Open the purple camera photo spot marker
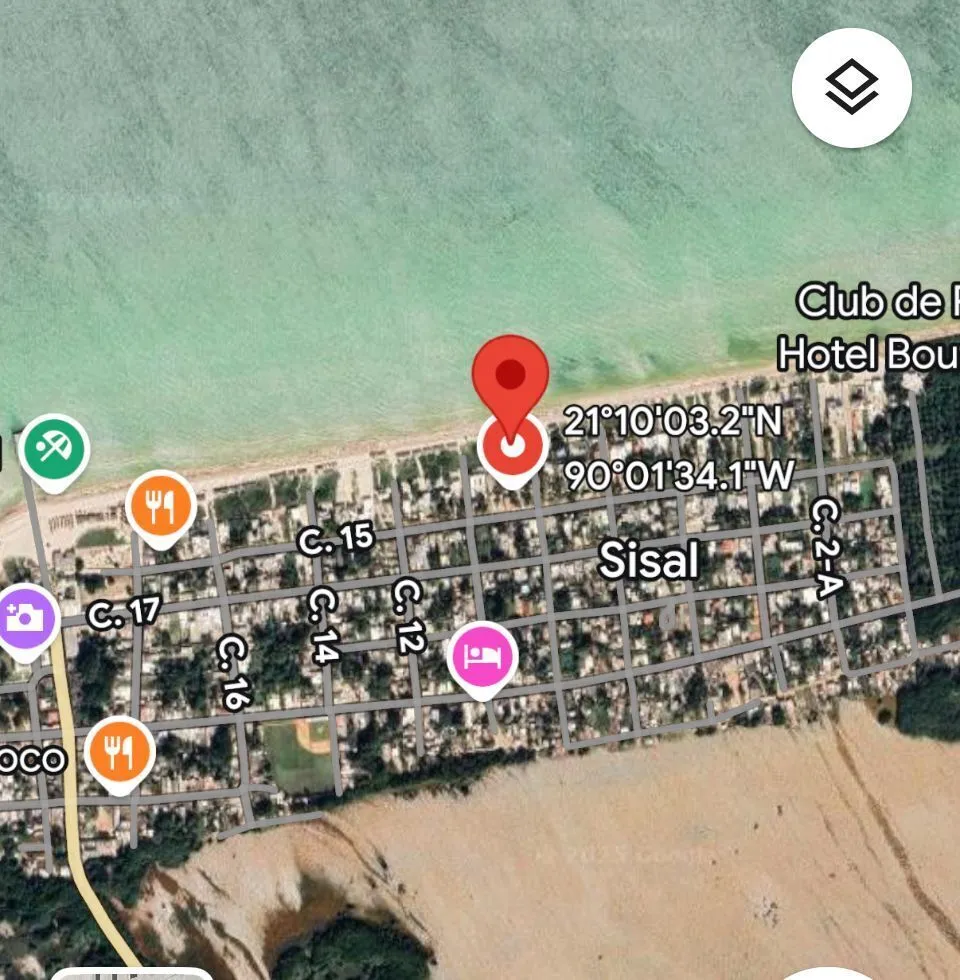The width and height of the screenshot is (960, 980). click(26, 617)
